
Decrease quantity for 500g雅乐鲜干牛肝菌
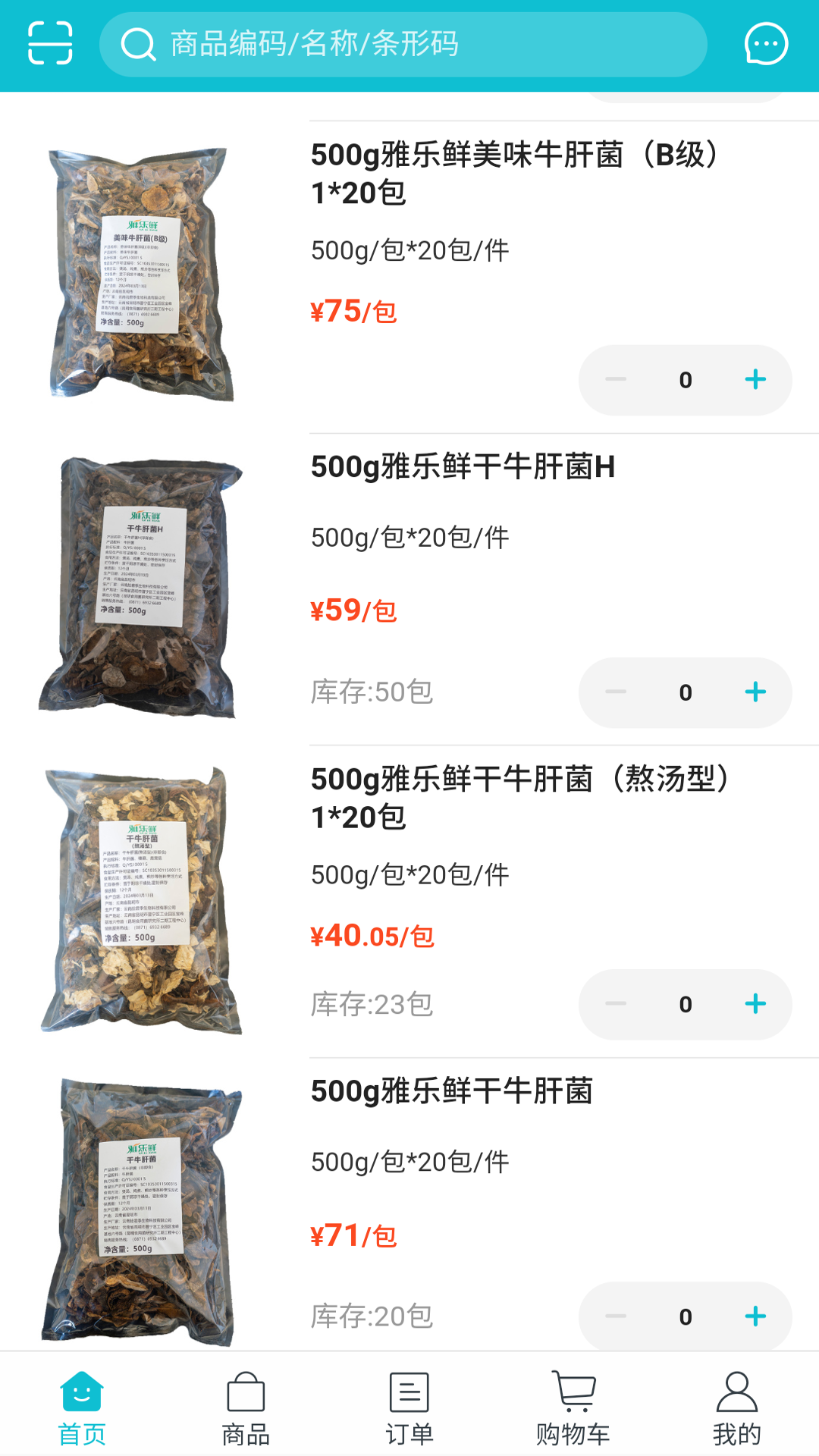coord(616,1317)
